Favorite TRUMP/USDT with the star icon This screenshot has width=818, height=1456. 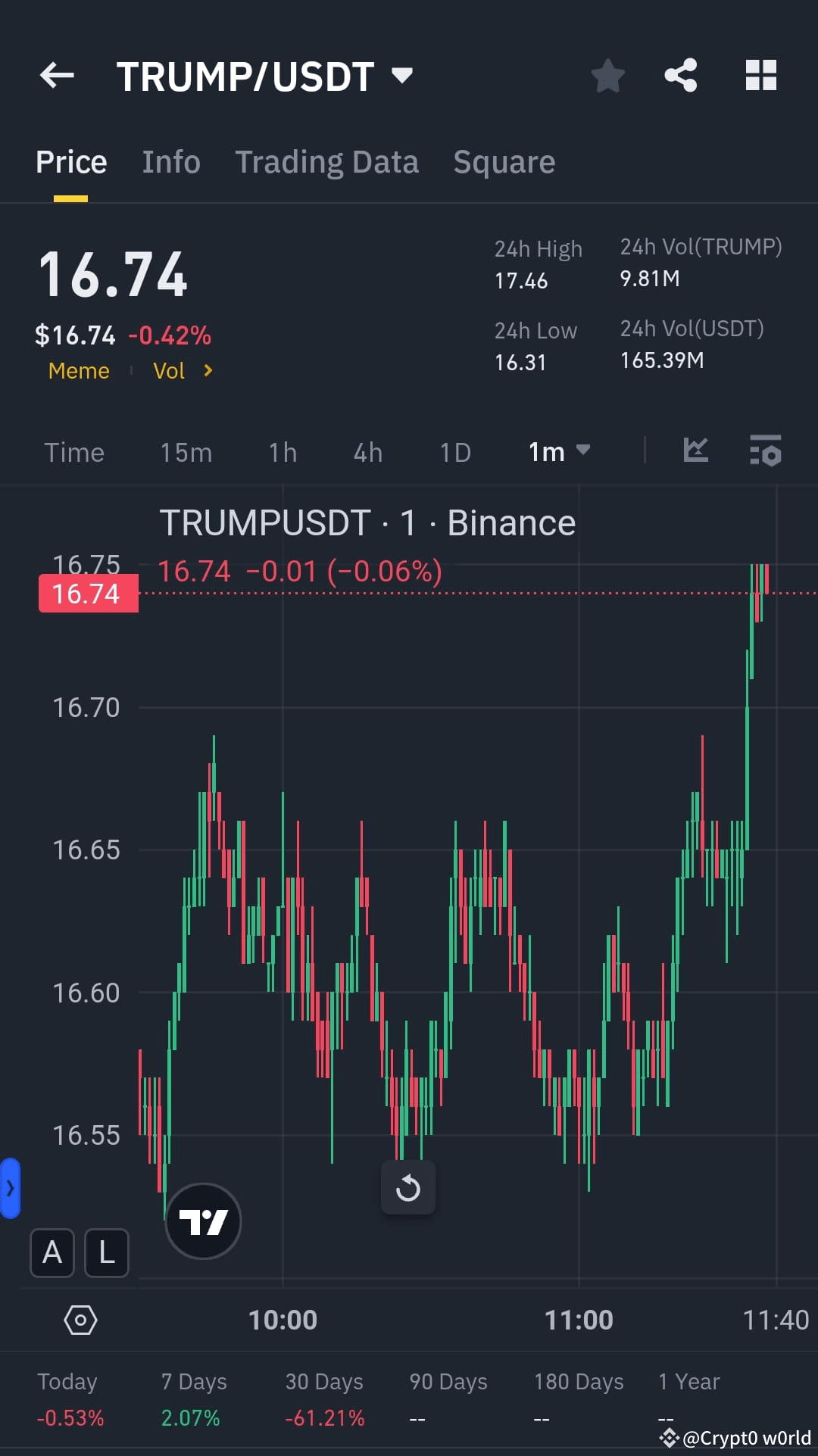point(608,75)
